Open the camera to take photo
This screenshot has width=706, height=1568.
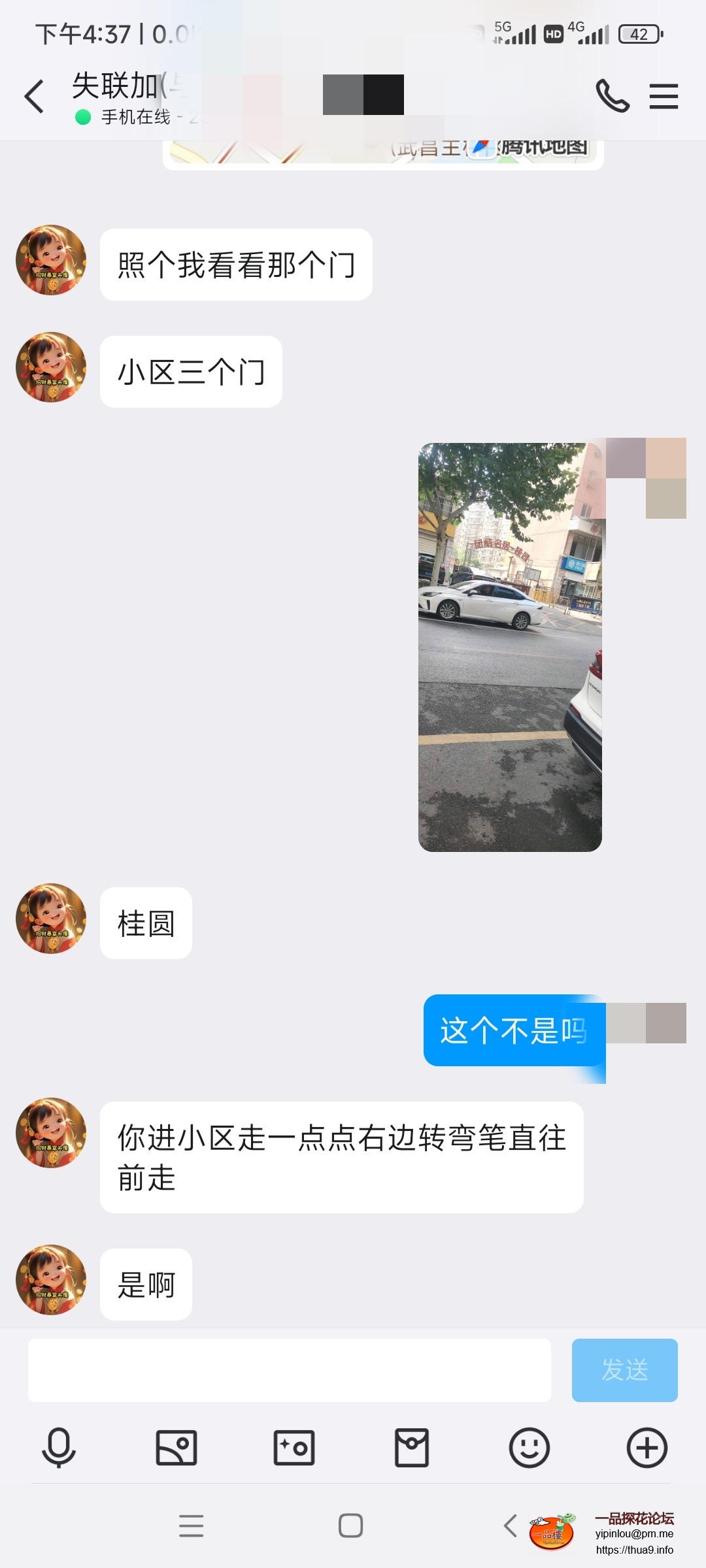pyautogui.click(x=294, y=1448)
